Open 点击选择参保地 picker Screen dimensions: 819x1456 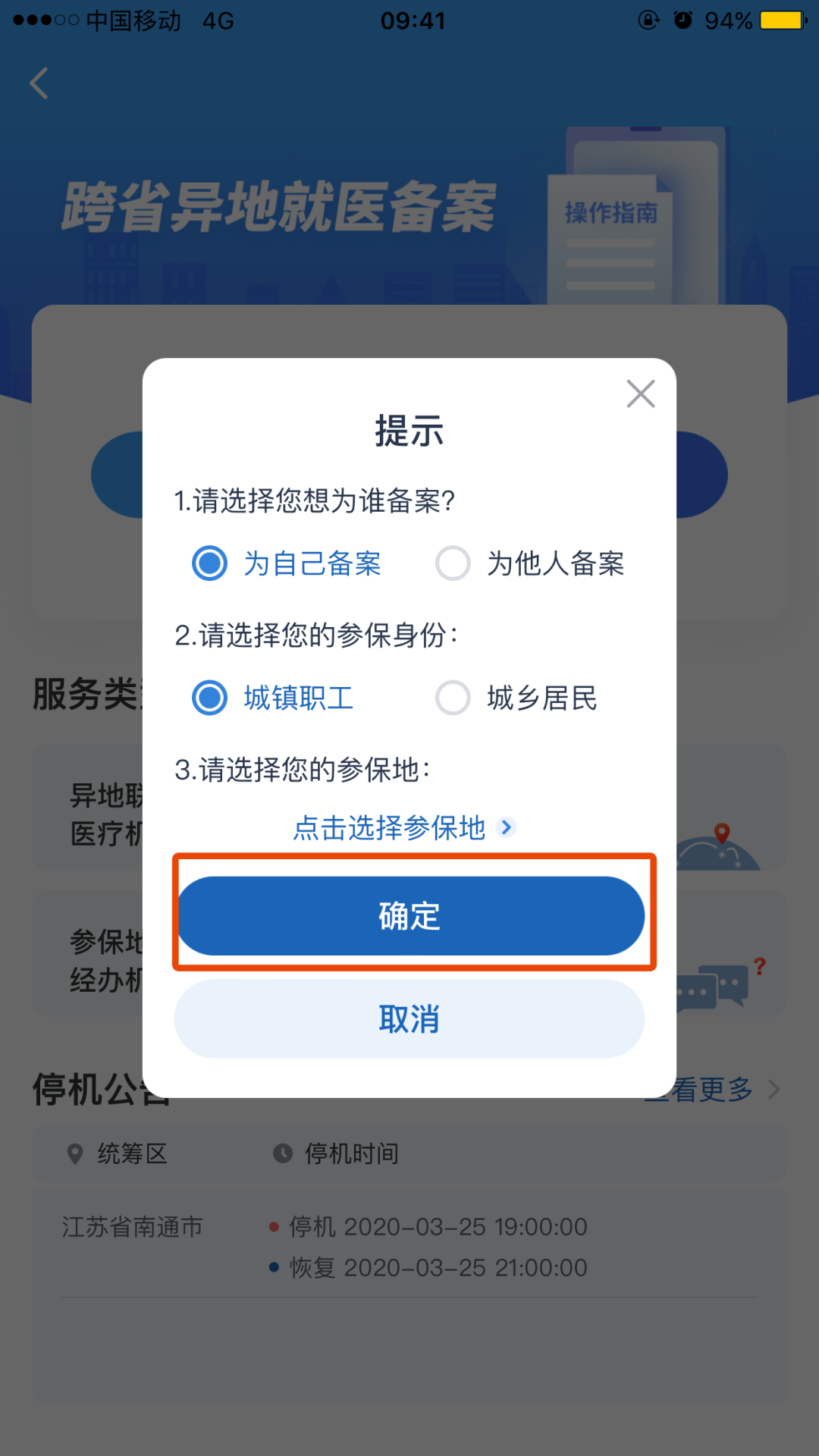(x=405, y=827)
